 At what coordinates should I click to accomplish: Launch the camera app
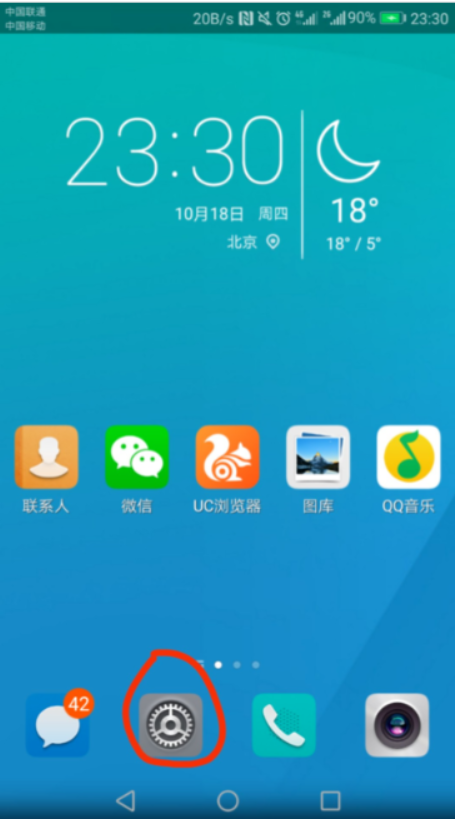(397, 725)
